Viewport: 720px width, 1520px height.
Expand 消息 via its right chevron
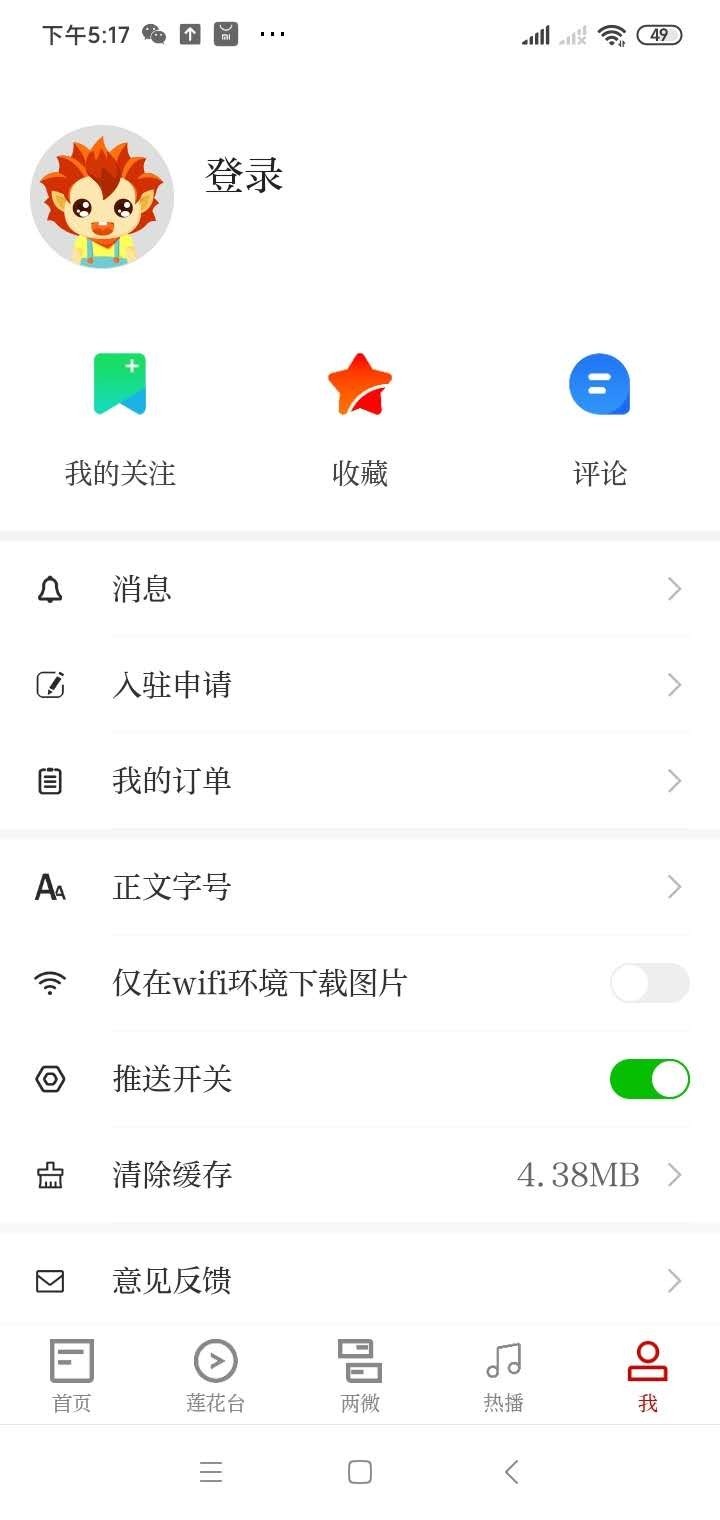tap(673, 589)
